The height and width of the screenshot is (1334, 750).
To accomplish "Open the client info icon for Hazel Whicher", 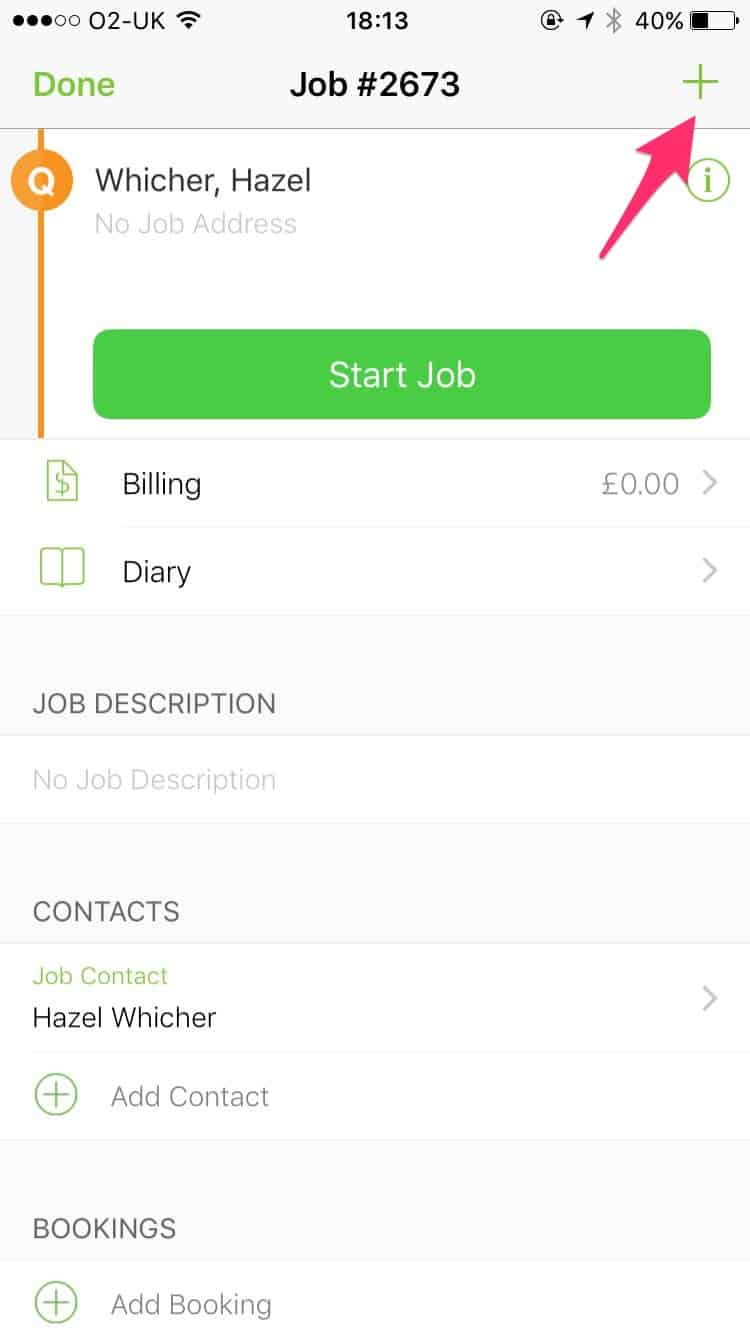I will 708,180.
